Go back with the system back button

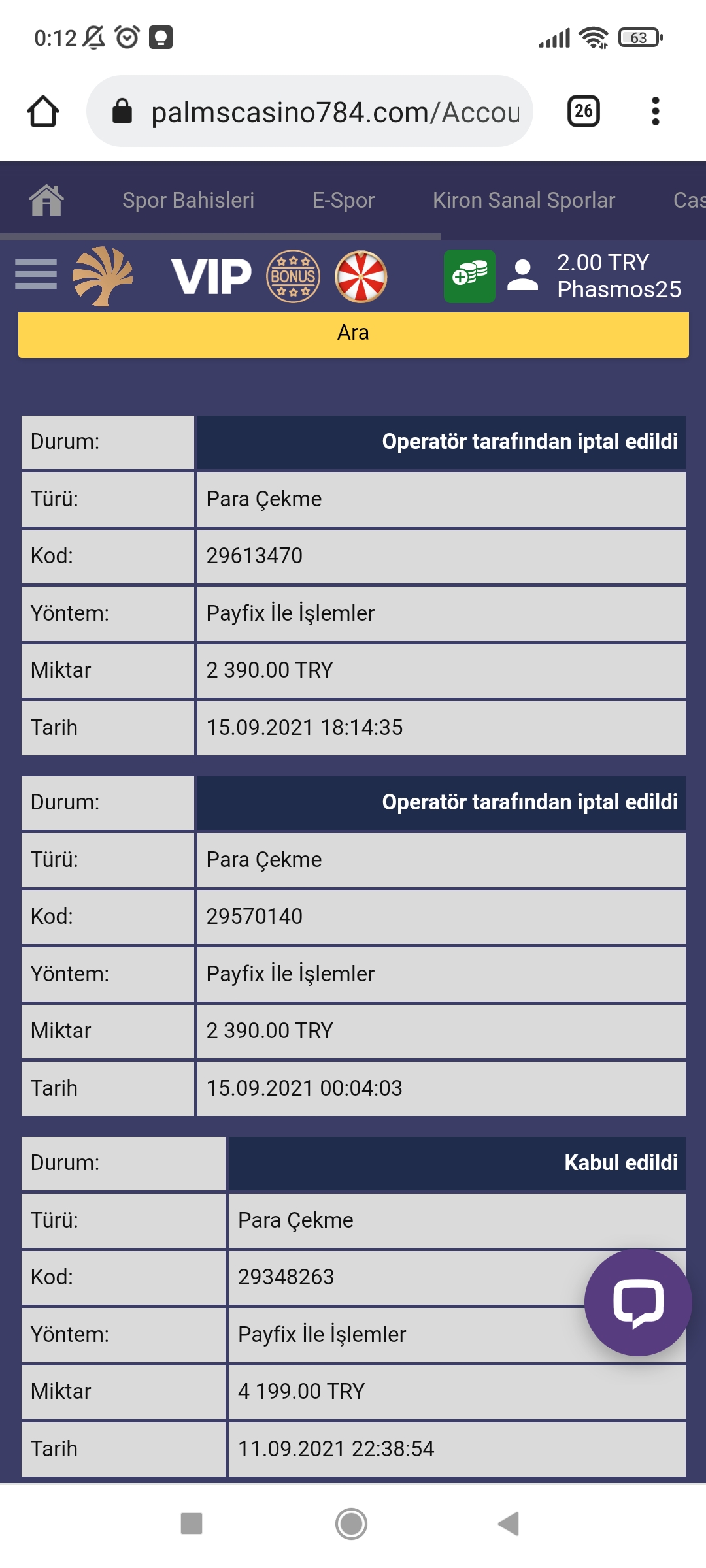point(509,1524)
